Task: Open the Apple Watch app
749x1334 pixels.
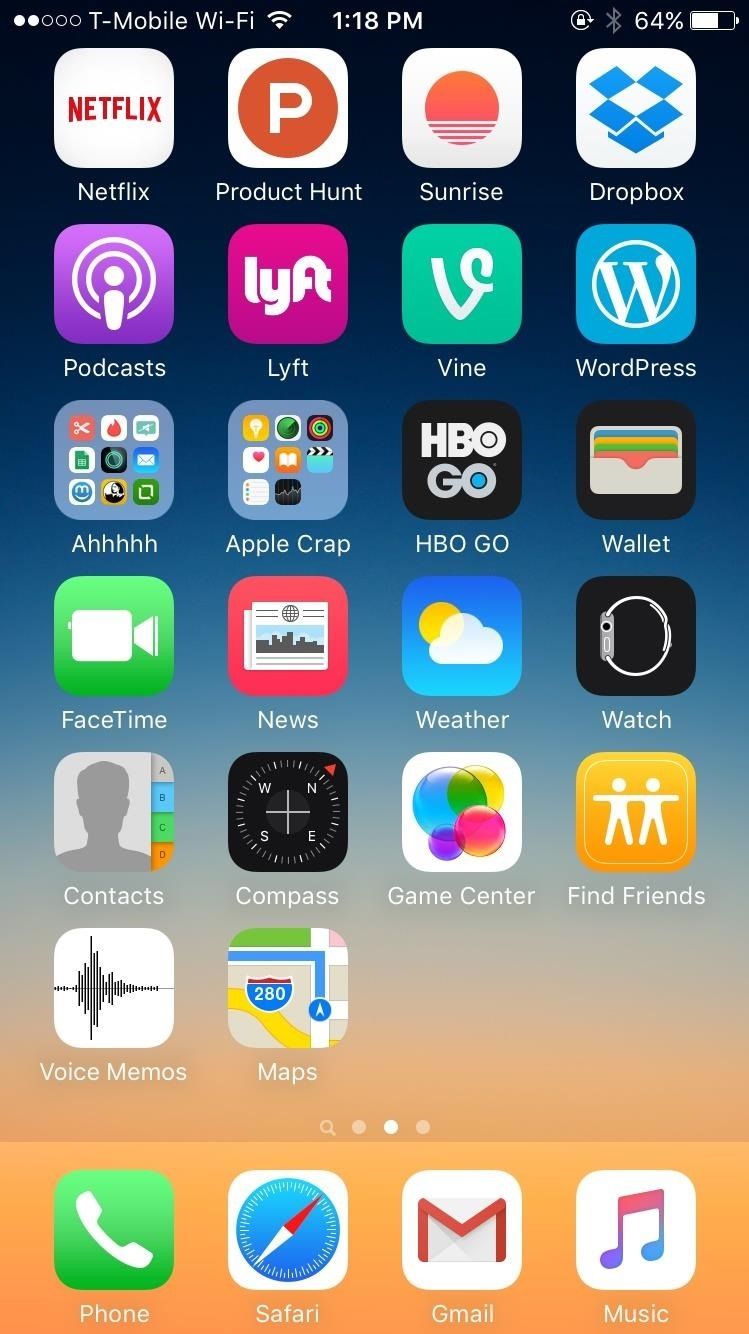Action: coord(636,636)
